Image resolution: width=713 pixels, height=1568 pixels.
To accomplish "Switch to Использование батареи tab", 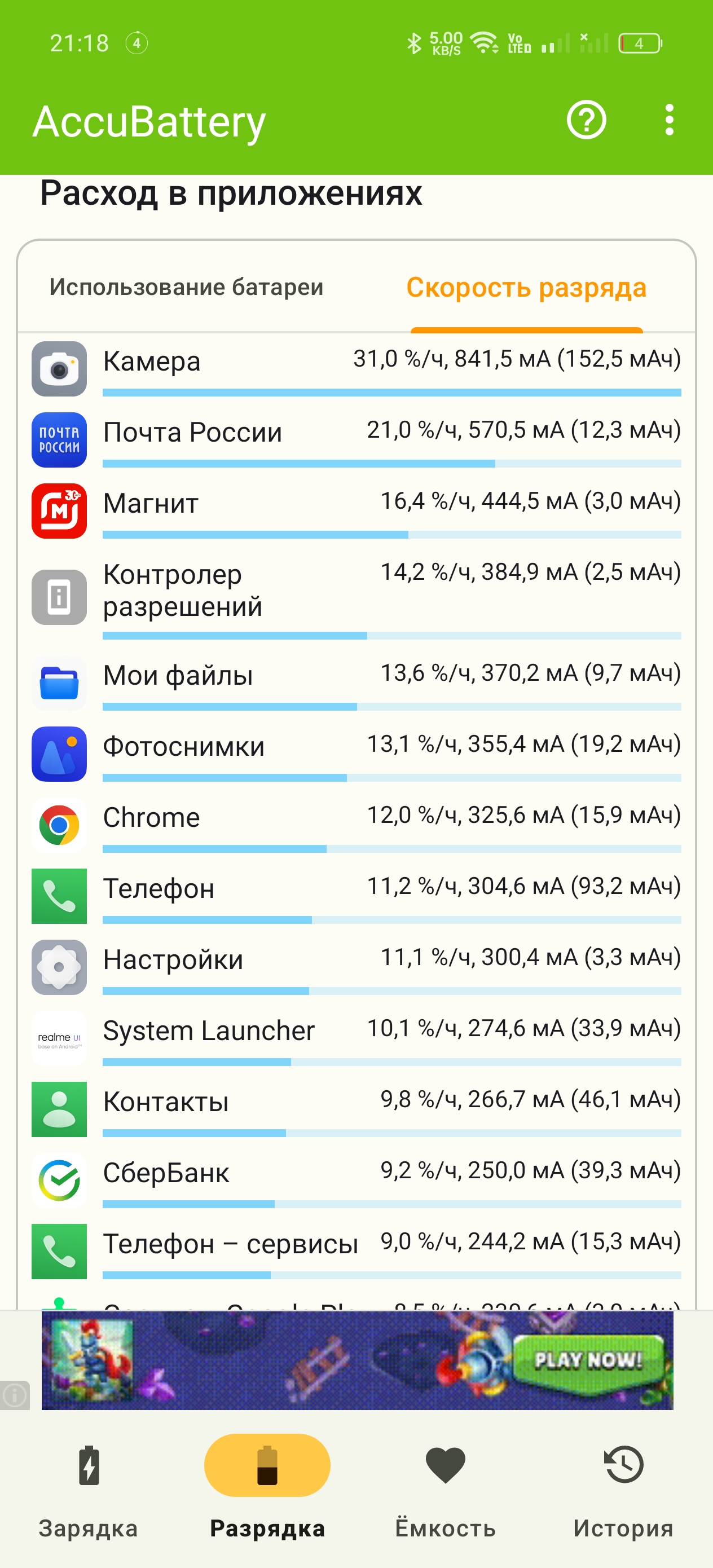I will (x=186, y=287).
